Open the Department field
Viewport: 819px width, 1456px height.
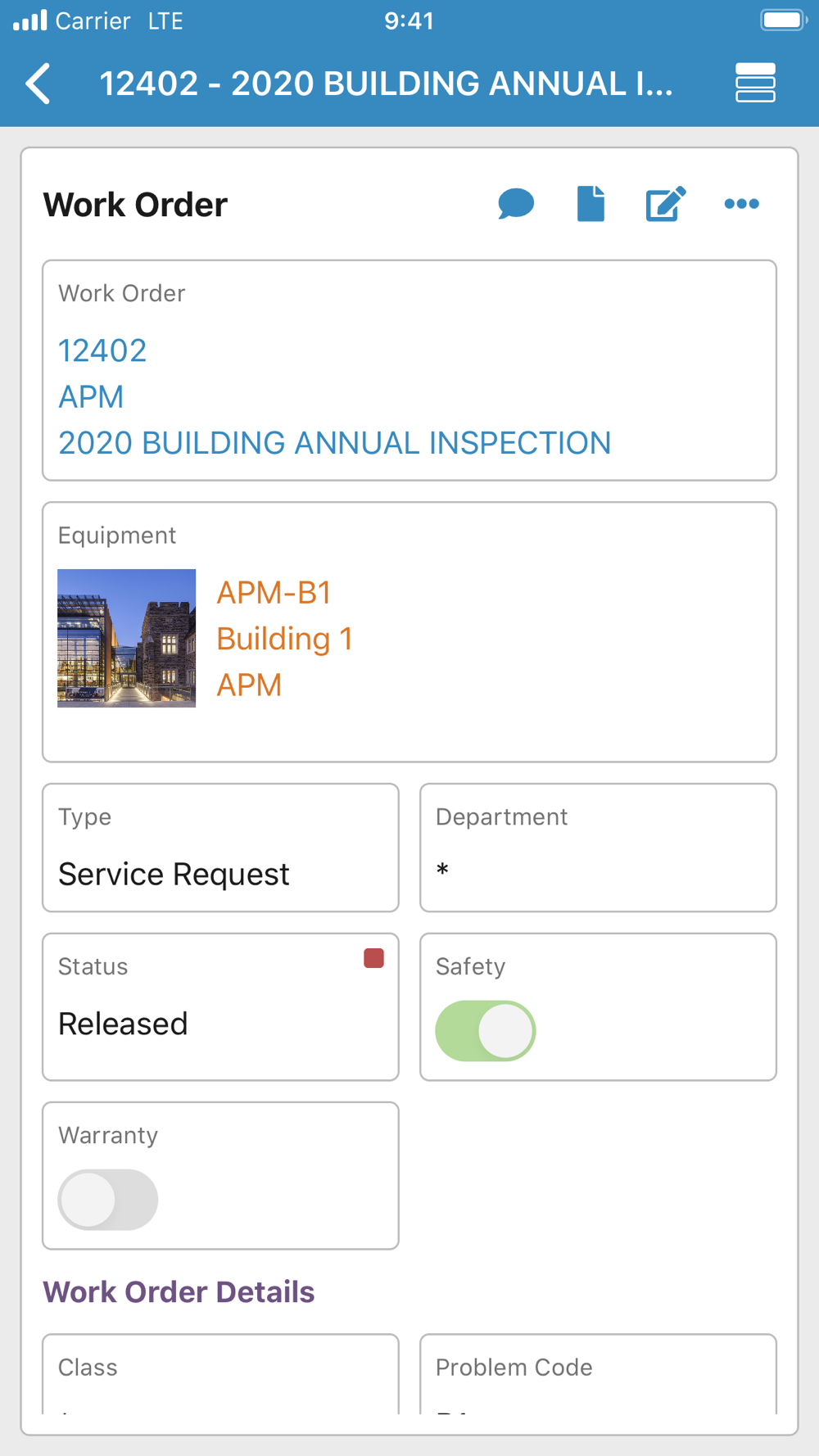[x=598, y=848]
